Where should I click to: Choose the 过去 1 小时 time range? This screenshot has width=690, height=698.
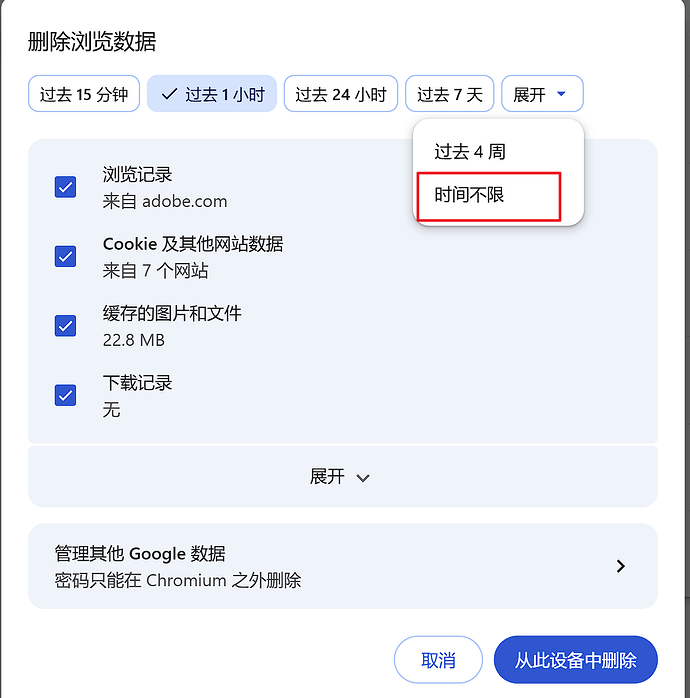(x=212, y=95)
